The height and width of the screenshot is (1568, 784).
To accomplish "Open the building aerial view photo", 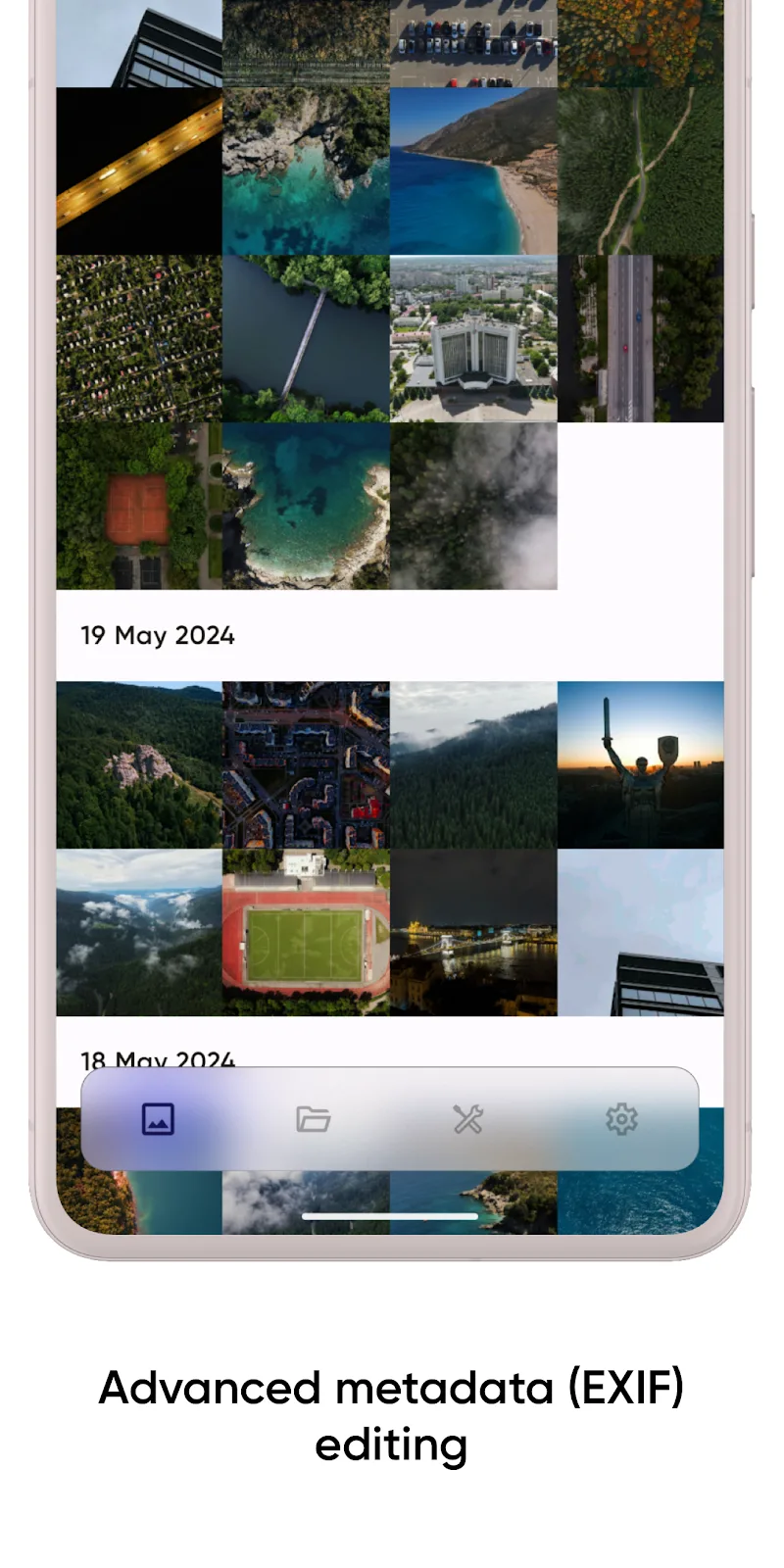I will [x=475, y=338].
